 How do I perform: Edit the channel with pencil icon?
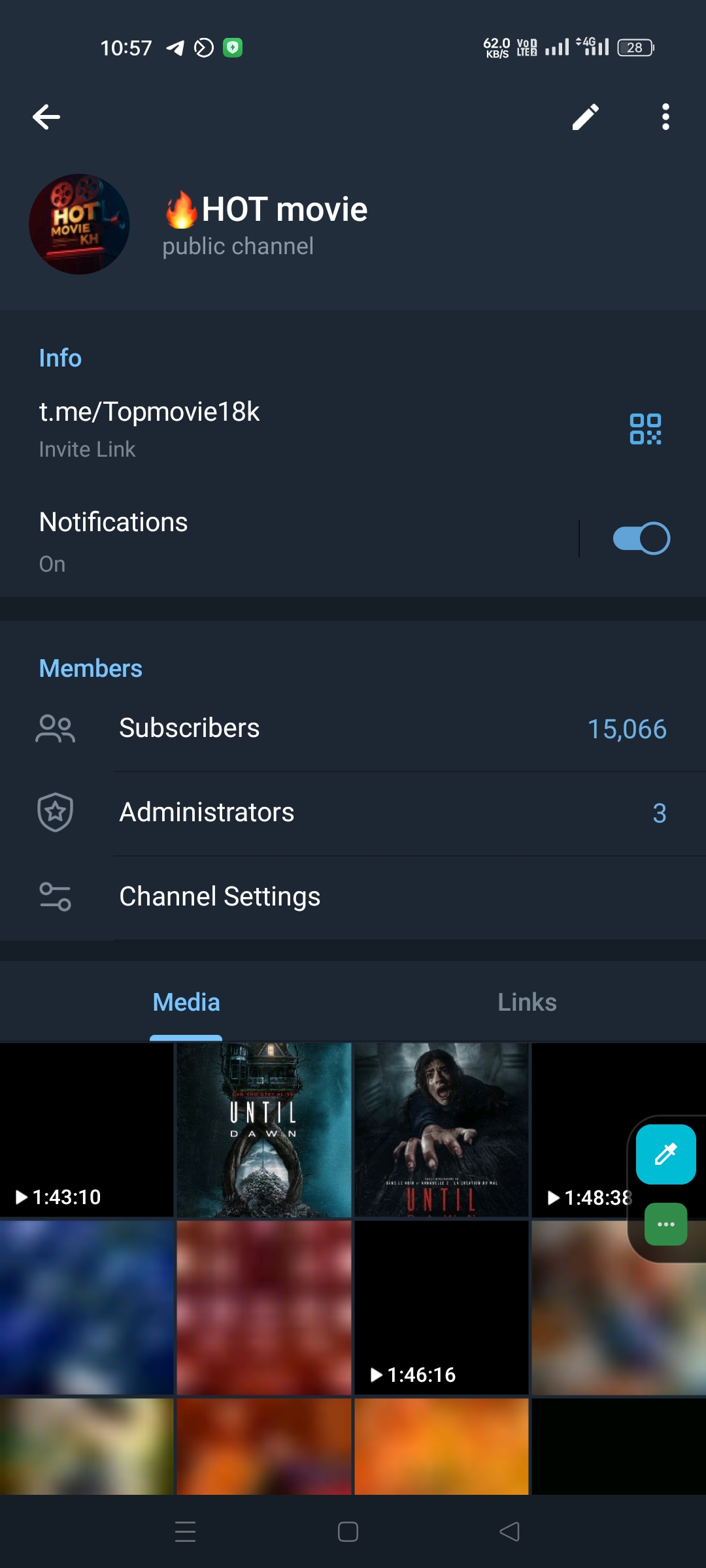click(585, 118)
